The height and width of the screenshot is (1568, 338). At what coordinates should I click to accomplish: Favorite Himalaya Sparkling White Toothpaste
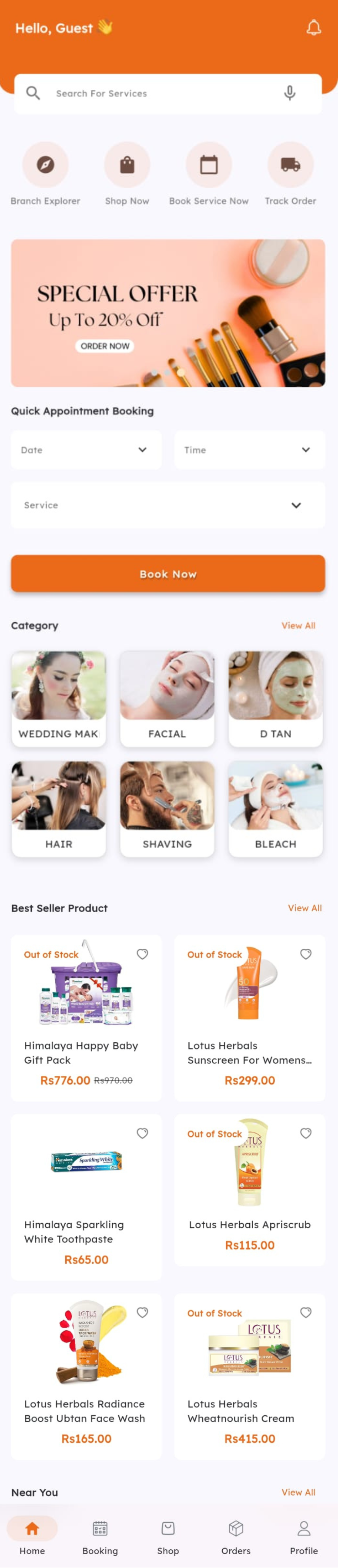click(x=142, y=1133)
